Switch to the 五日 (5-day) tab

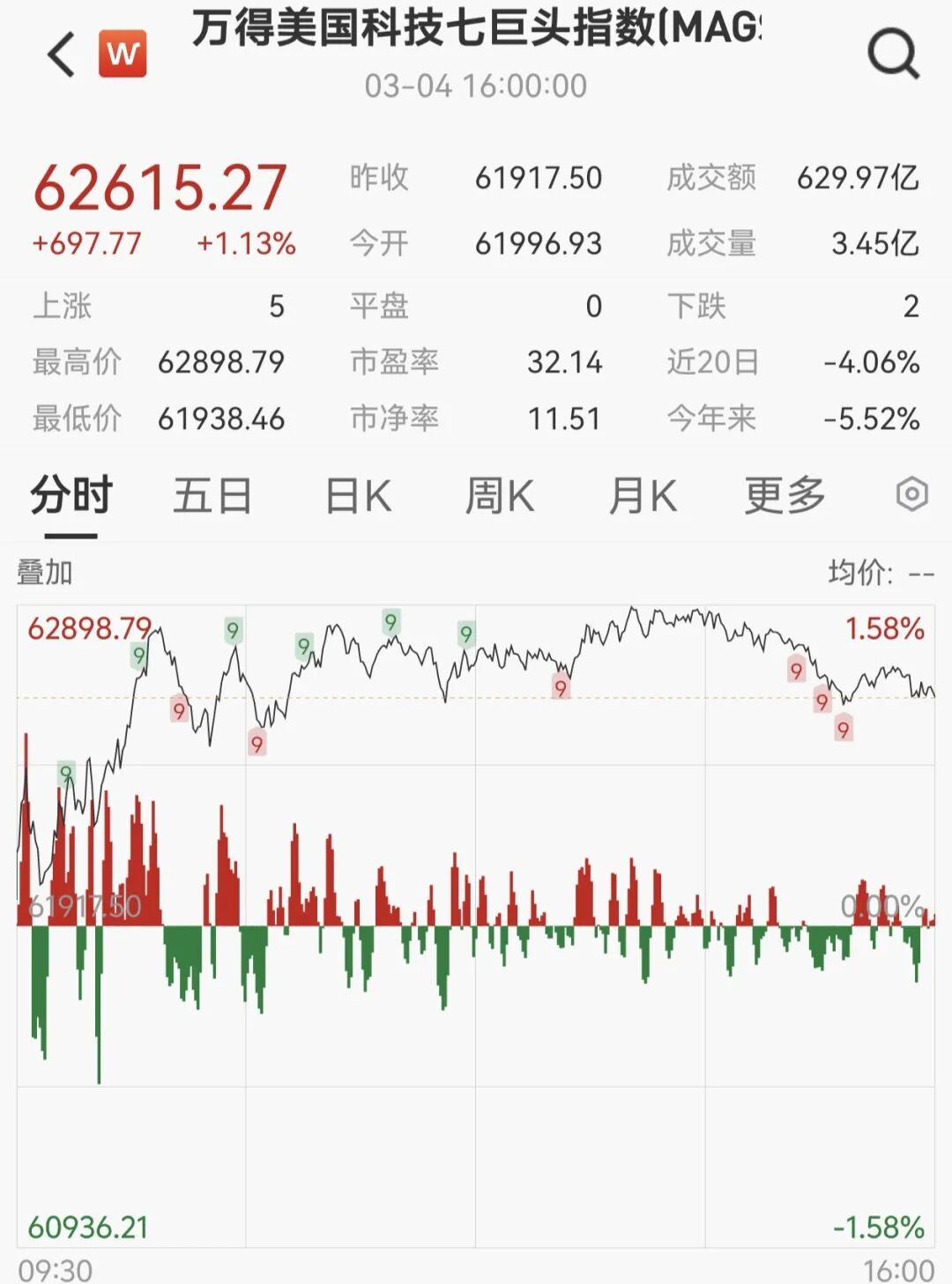point(212,496)
